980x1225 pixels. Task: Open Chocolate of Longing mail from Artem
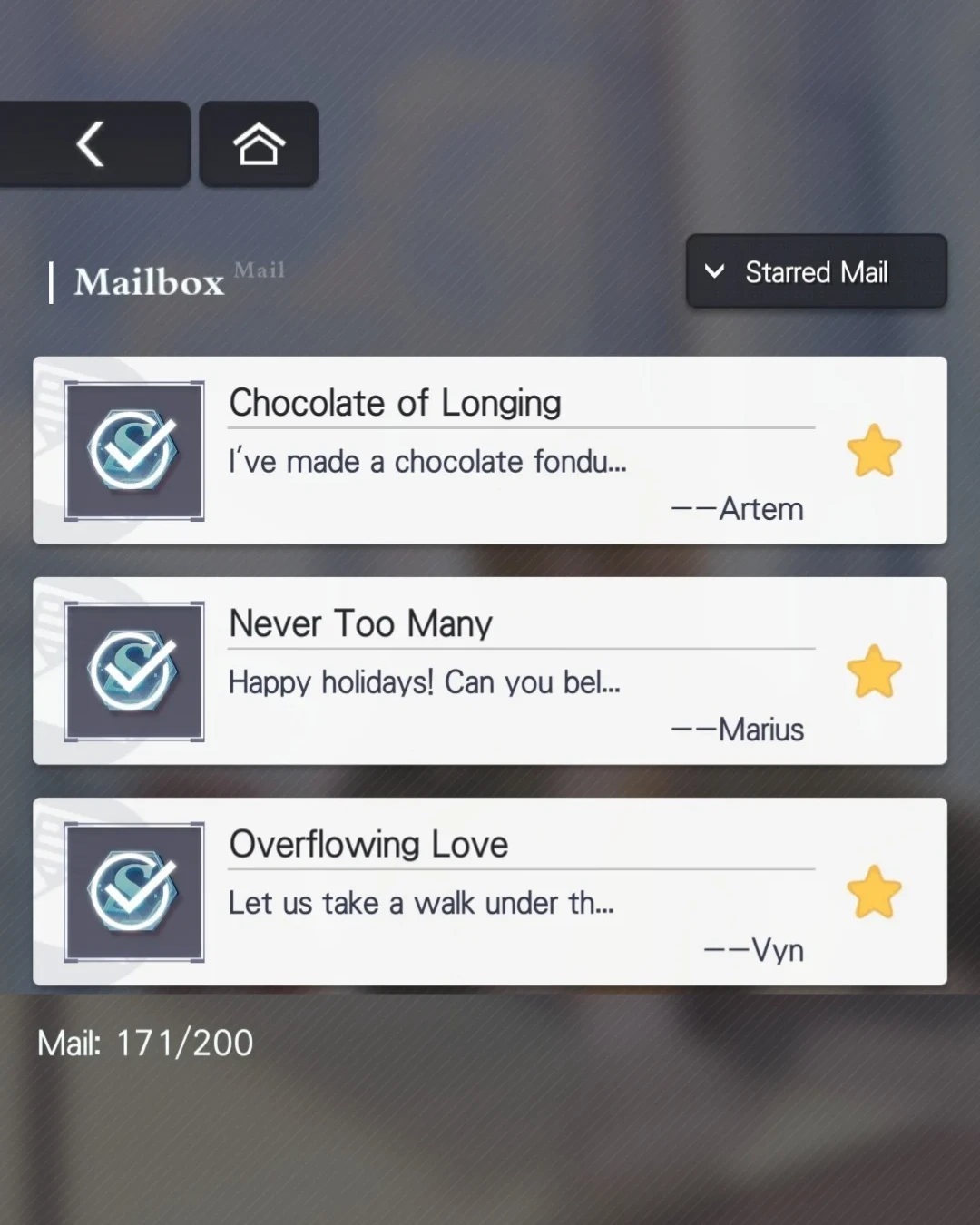[x=490, y=451]
